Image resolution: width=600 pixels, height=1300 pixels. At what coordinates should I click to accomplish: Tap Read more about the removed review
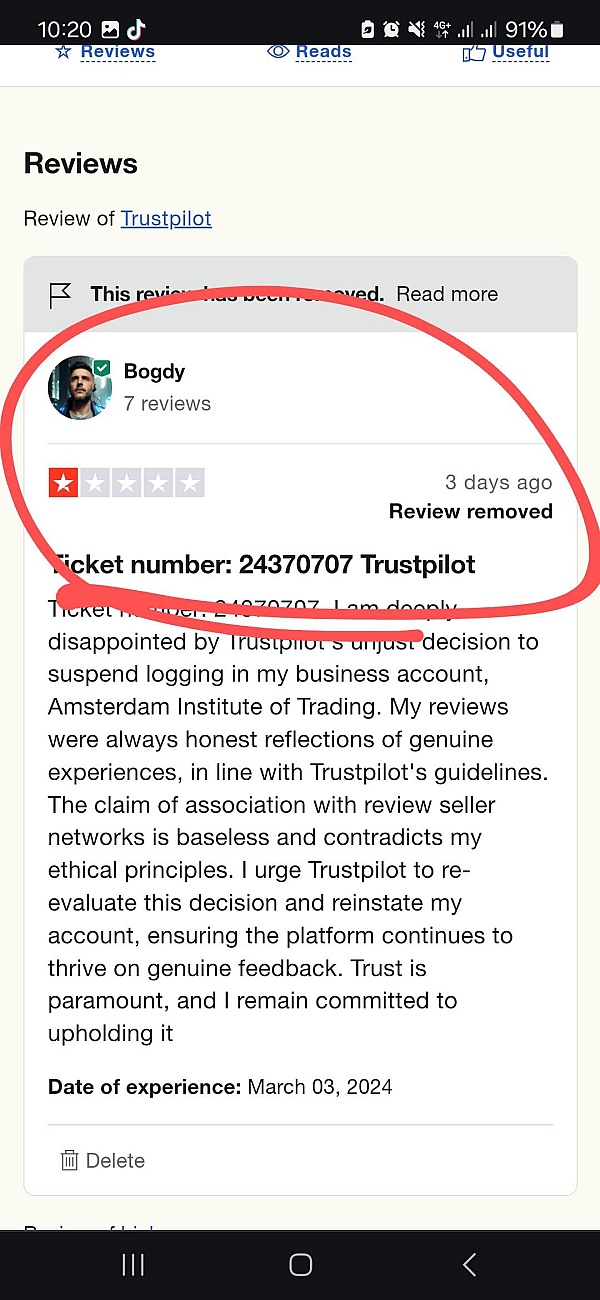(447, 294)
